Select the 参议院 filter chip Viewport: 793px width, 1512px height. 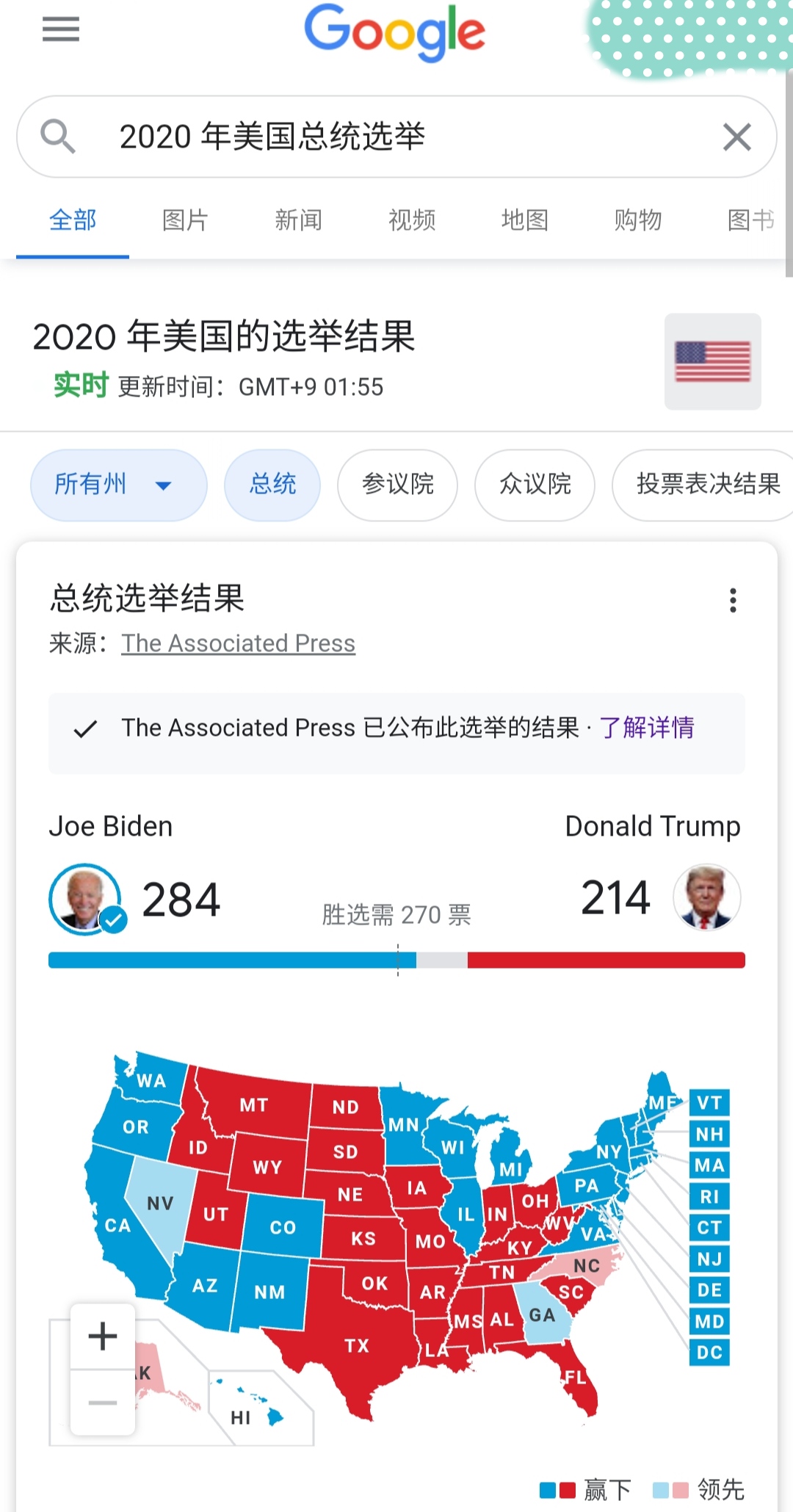pos(397,485)
